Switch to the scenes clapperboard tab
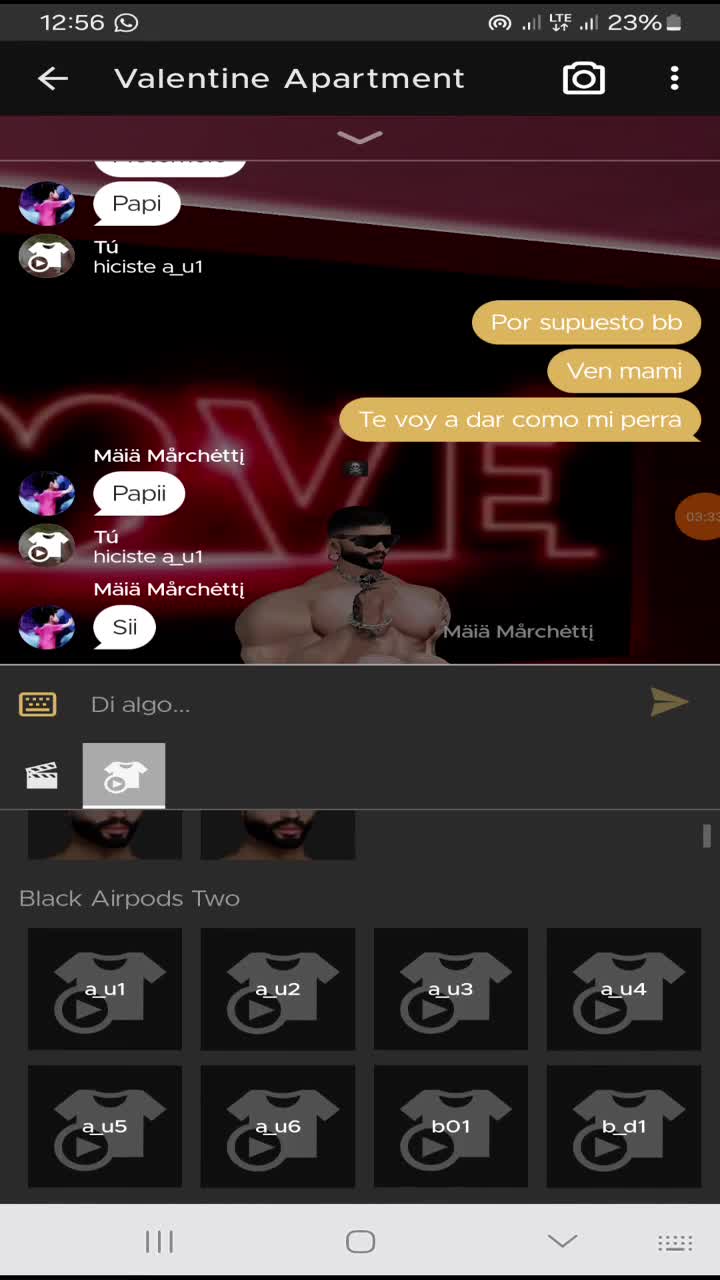The image size is (720, 1280). click(42, 776)
